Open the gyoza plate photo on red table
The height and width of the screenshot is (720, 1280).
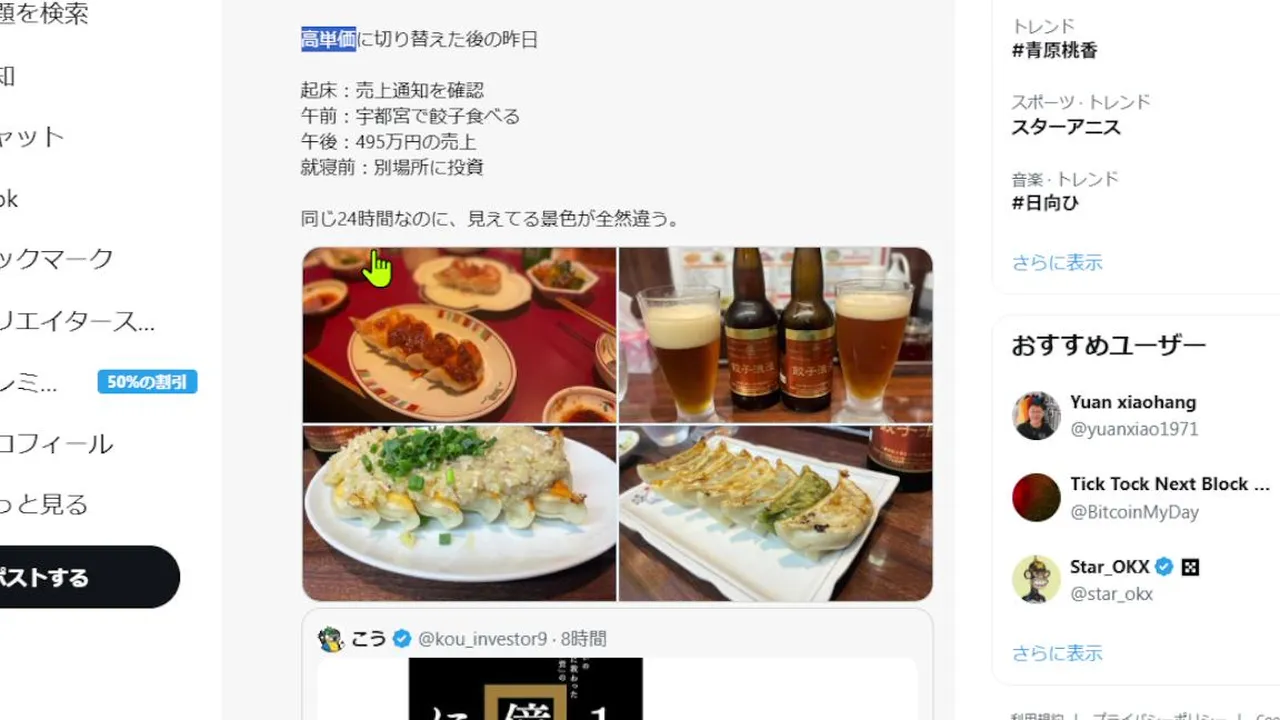(459, 335)
